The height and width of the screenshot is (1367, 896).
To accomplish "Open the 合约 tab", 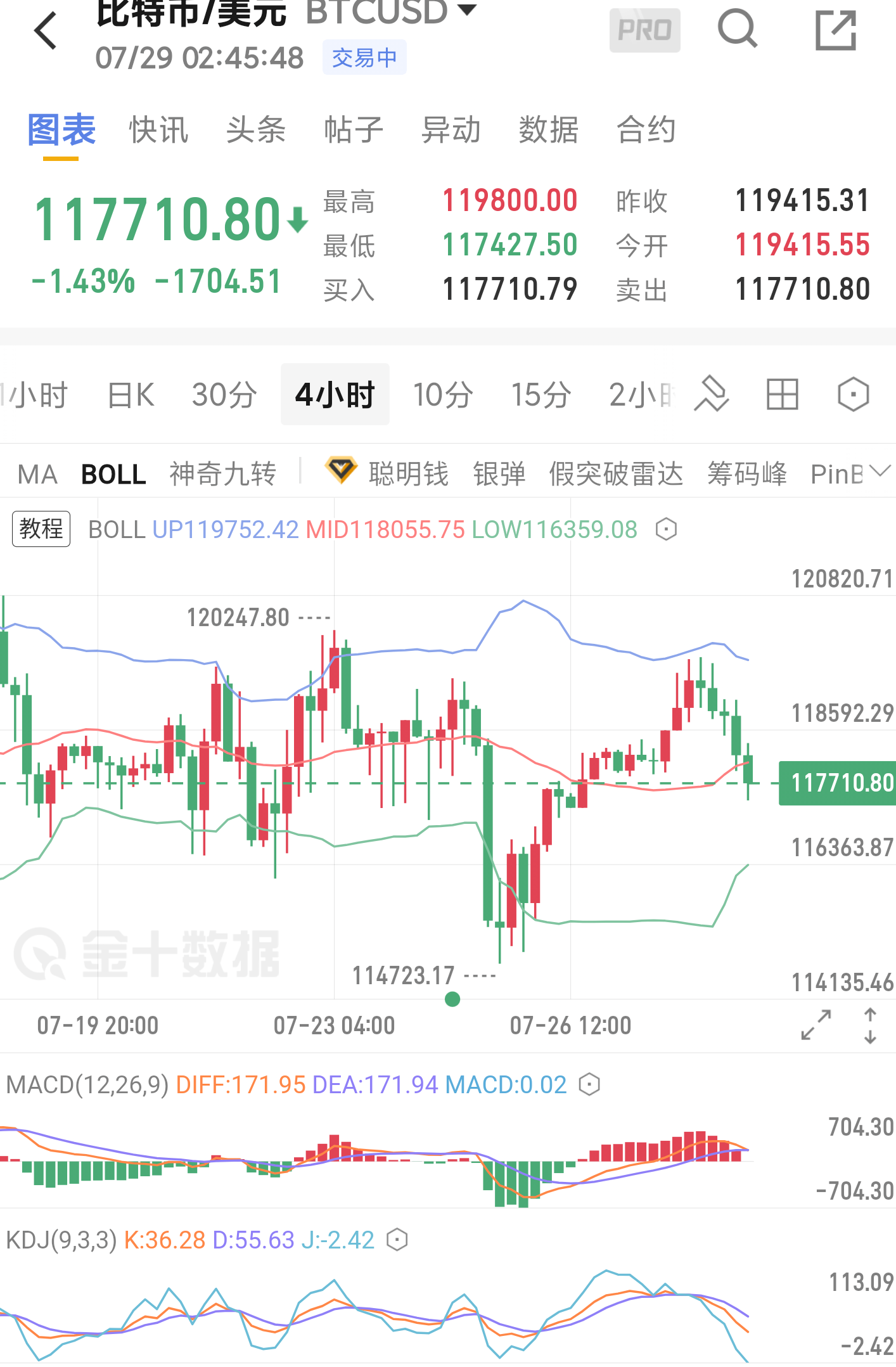I will 646,131.
